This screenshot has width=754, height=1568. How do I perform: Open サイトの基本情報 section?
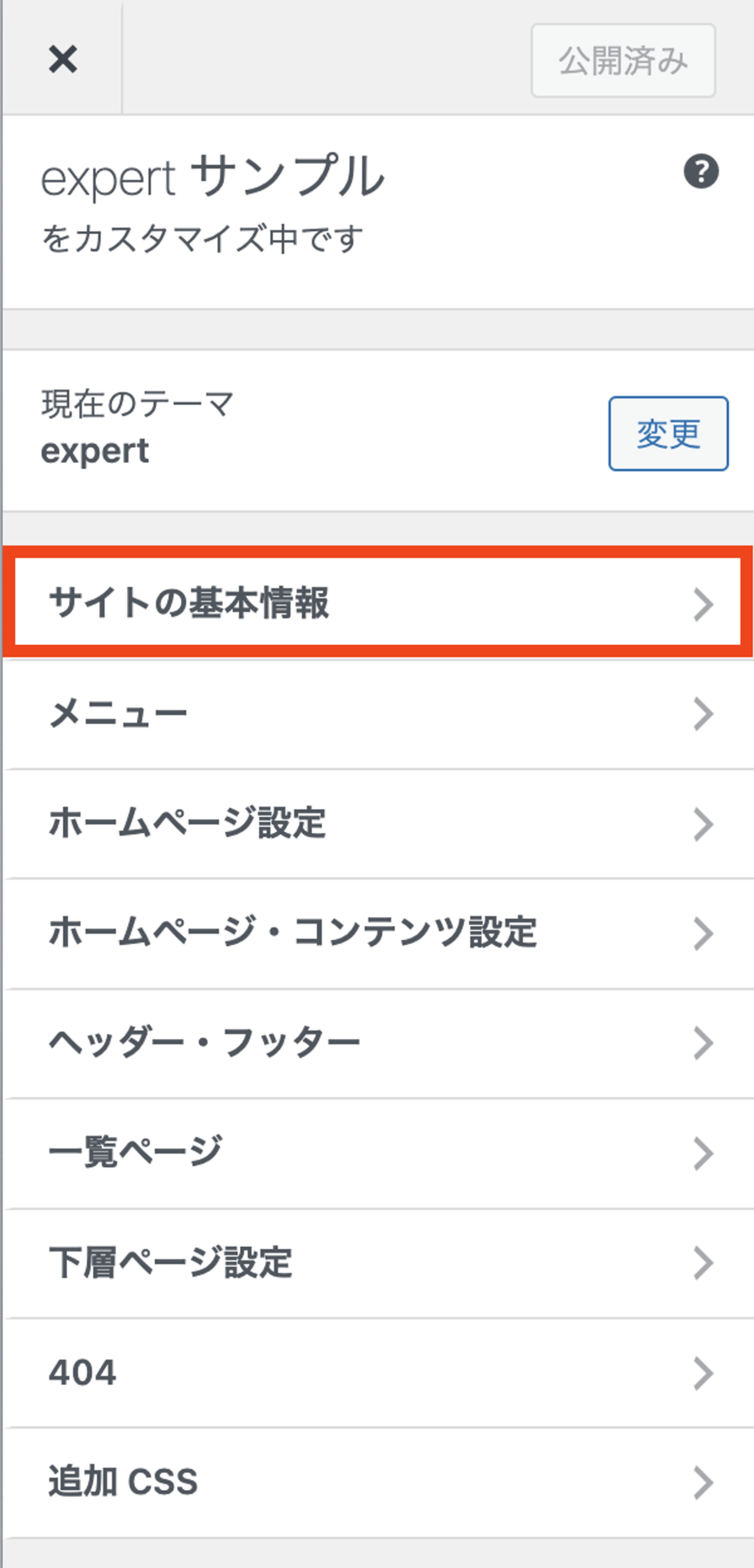[x=378, y=602]
